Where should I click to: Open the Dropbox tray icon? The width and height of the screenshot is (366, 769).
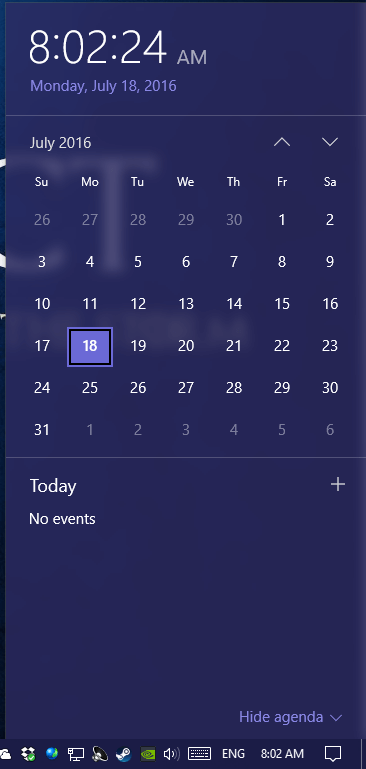[28, 753]
